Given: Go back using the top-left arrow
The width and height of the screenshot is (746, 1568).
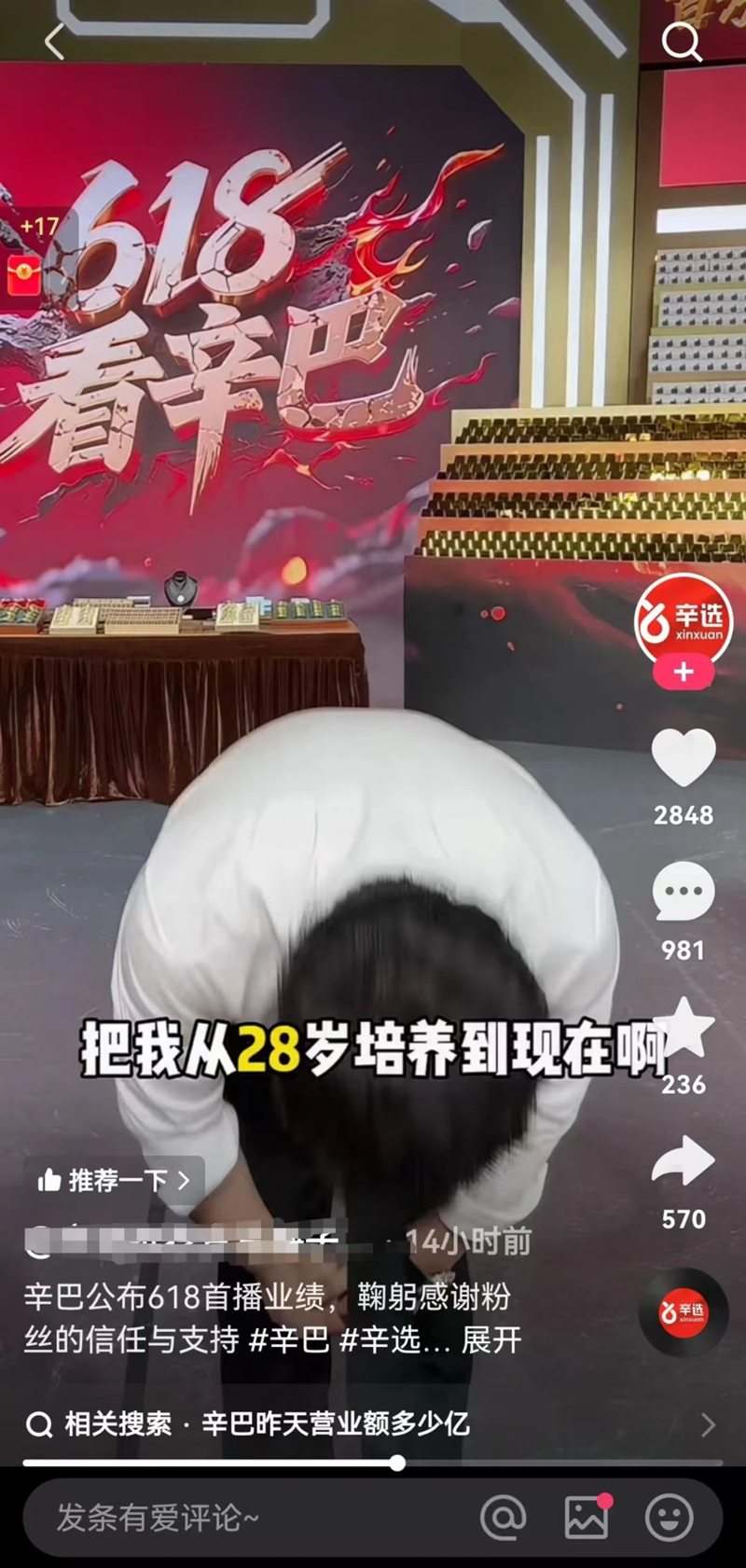Looking at the screenshot, I should (54, 43).
